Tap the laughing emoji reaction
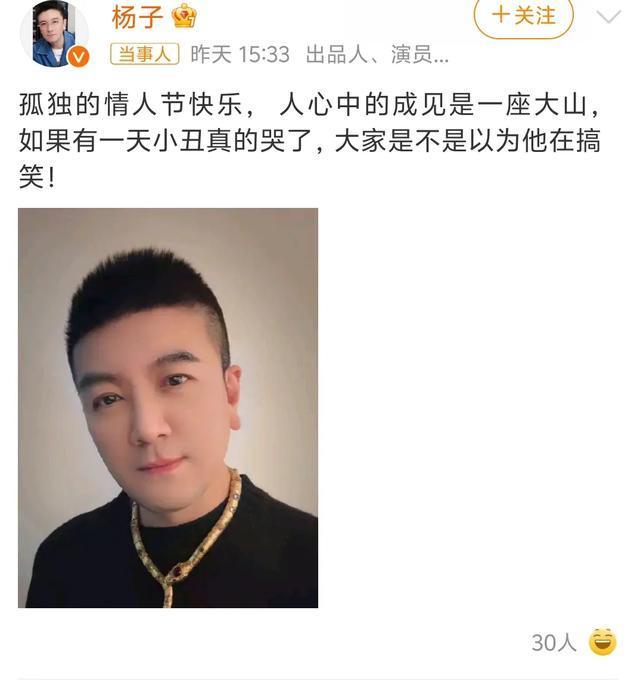 pyautogui.click(x=603, y=642)
